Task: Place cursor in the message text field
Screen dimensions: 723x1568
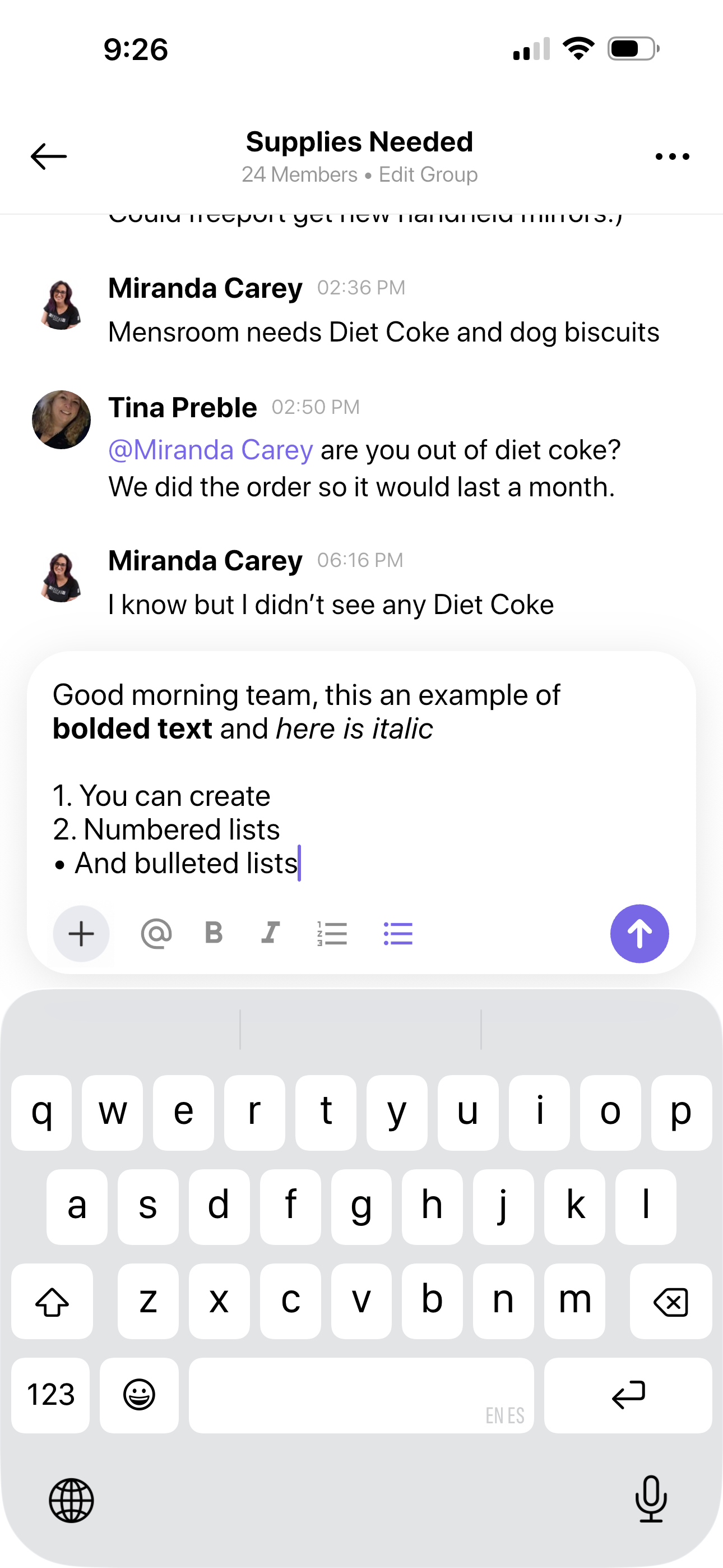Action: [x=361, y=779]
